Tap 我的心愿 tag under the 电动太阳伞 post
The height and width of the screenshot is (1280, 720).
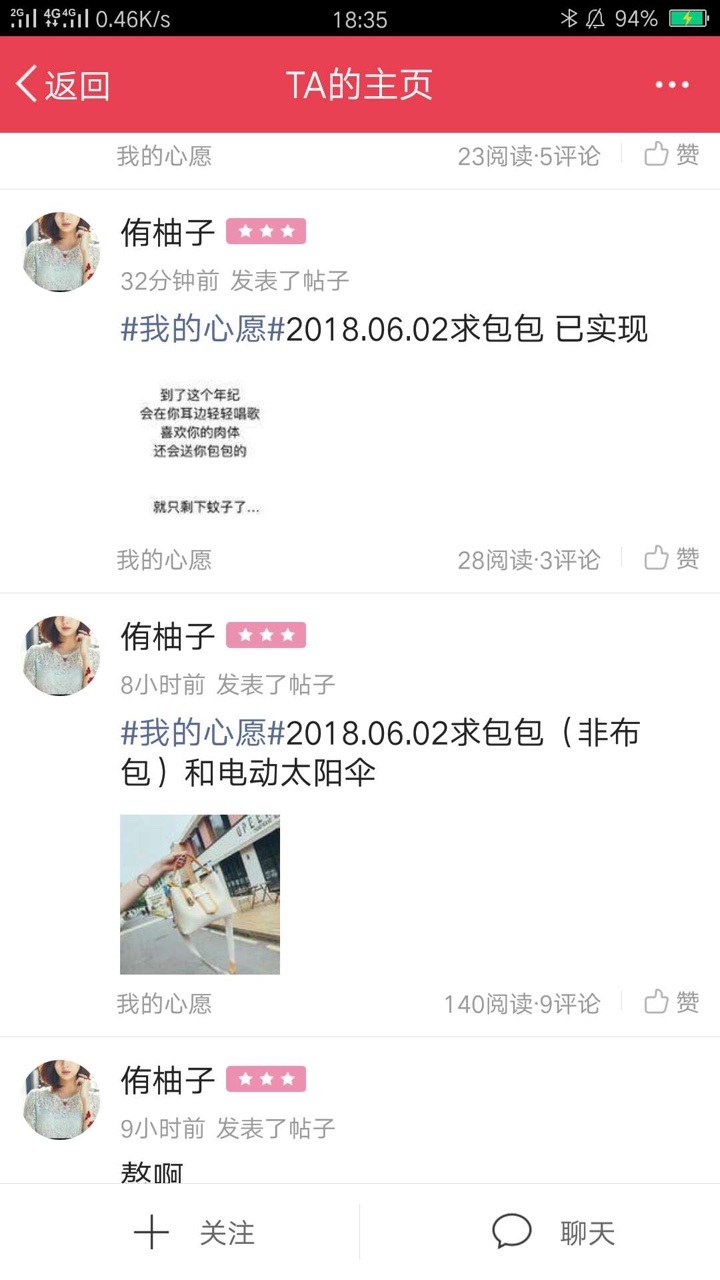pyautogui.click(x=164, y=1004)
